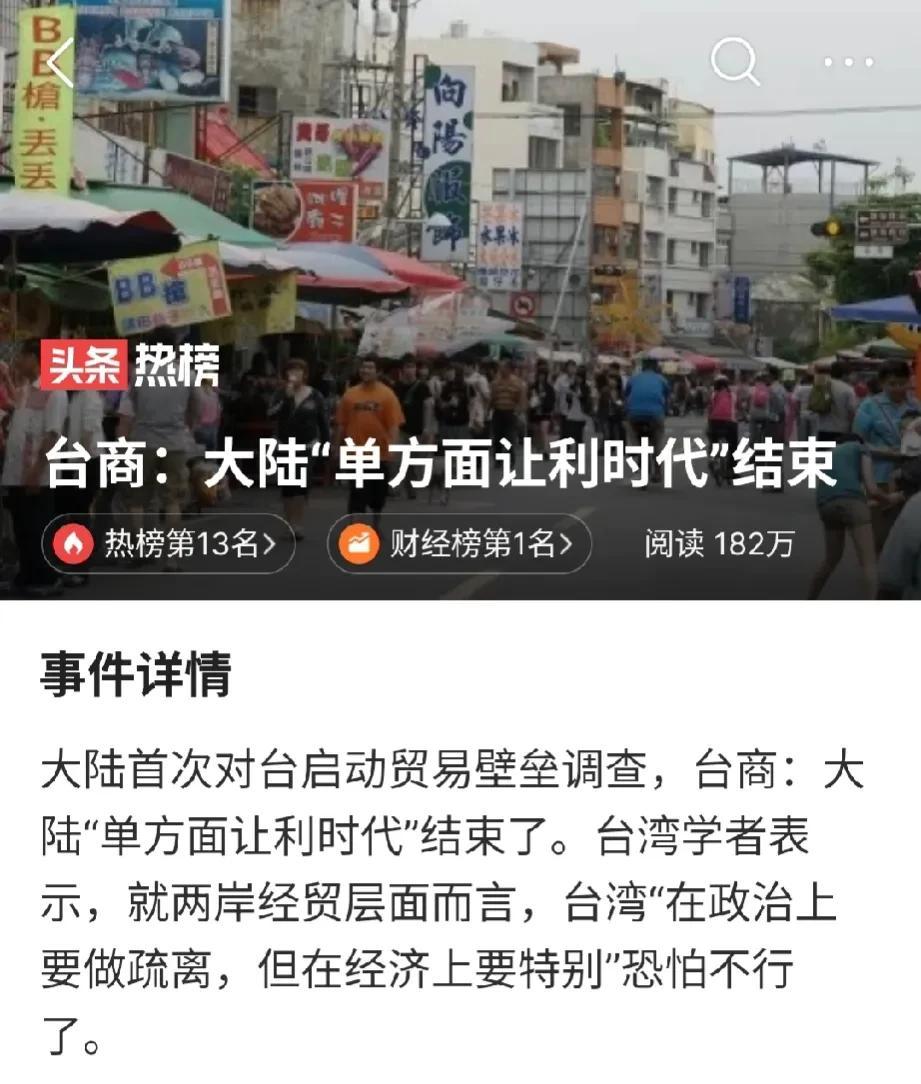Screen dimensions: 921x1084
Task: Open search via the magnifier icon
Action: pos(736,63)
